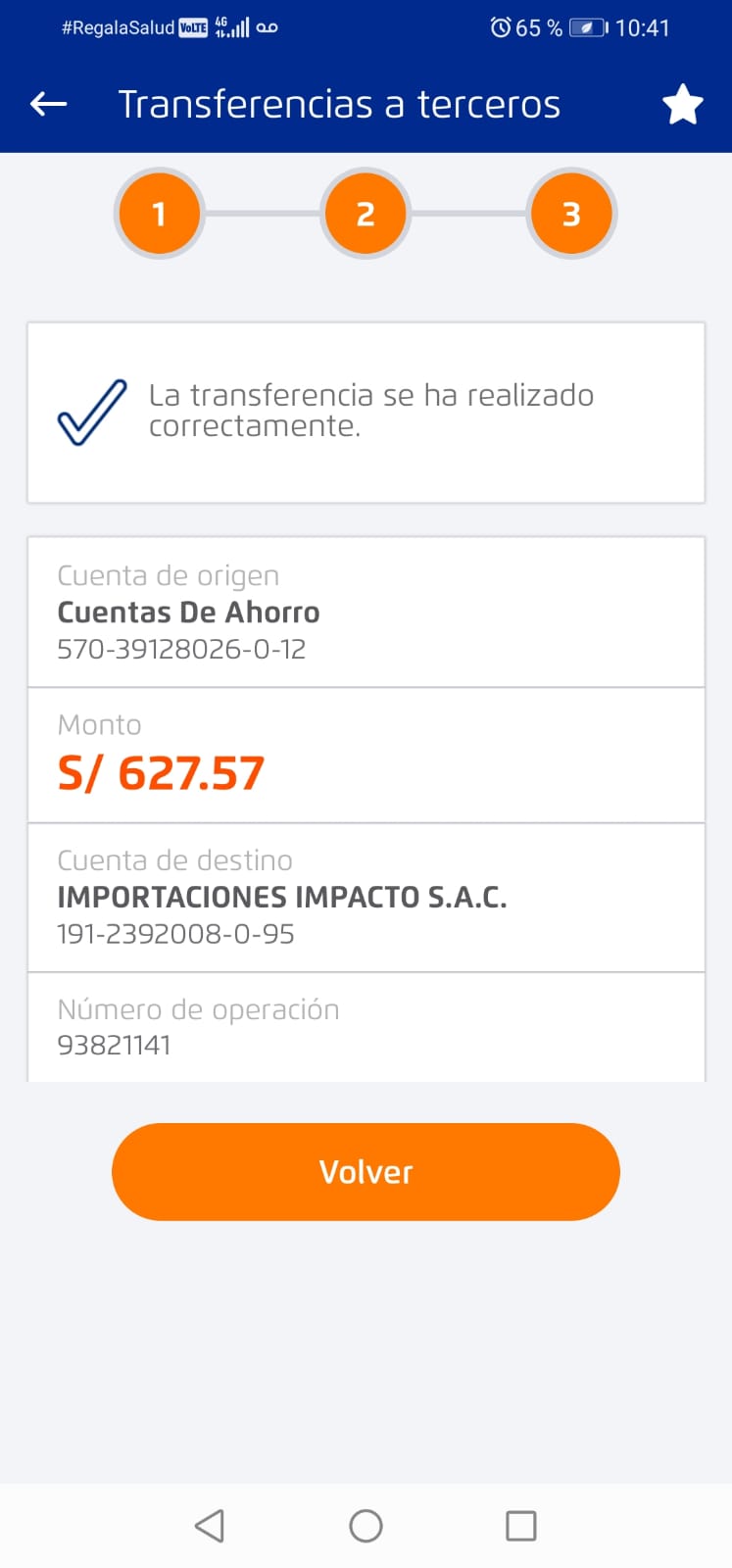The width and height of the screenshot is (732, 1568).
Task: Go back using the app bar arrow
Action: point(48,104)
